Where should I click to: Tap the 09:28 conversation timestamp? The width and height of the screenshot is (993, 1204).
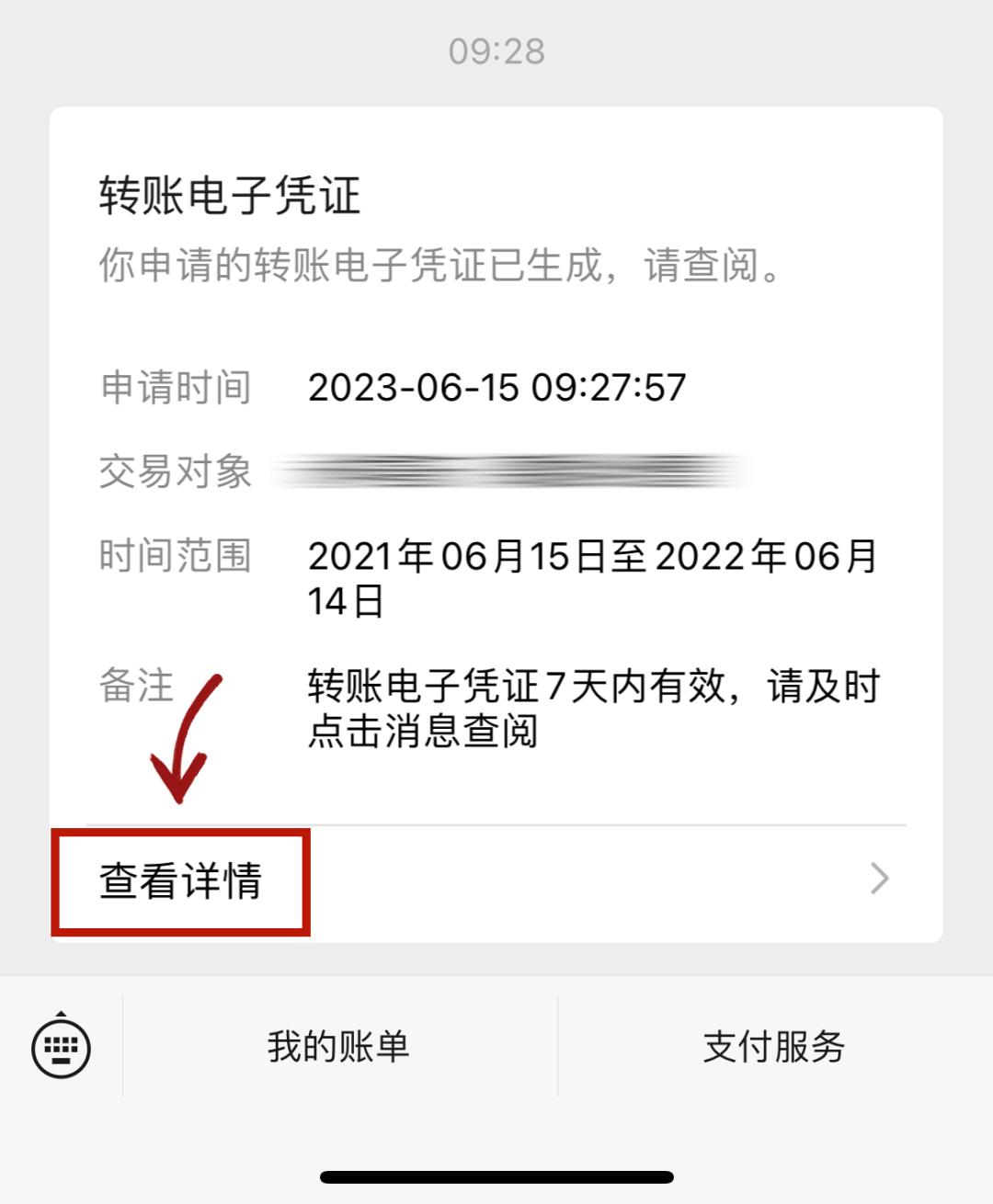pyautogui.click(x=496, y=52)
